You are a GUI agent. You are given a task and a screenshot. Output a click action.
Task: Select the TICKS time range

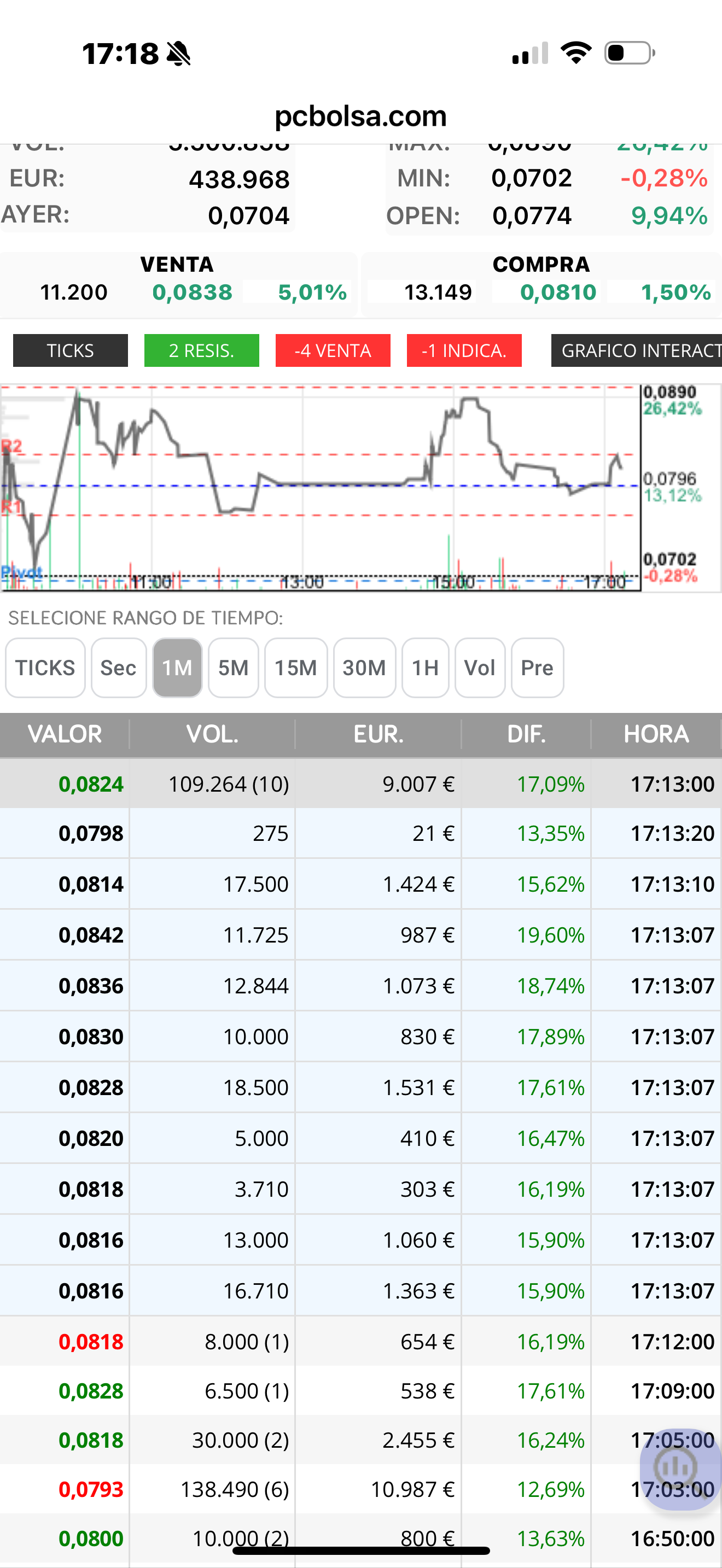[45, 668]
